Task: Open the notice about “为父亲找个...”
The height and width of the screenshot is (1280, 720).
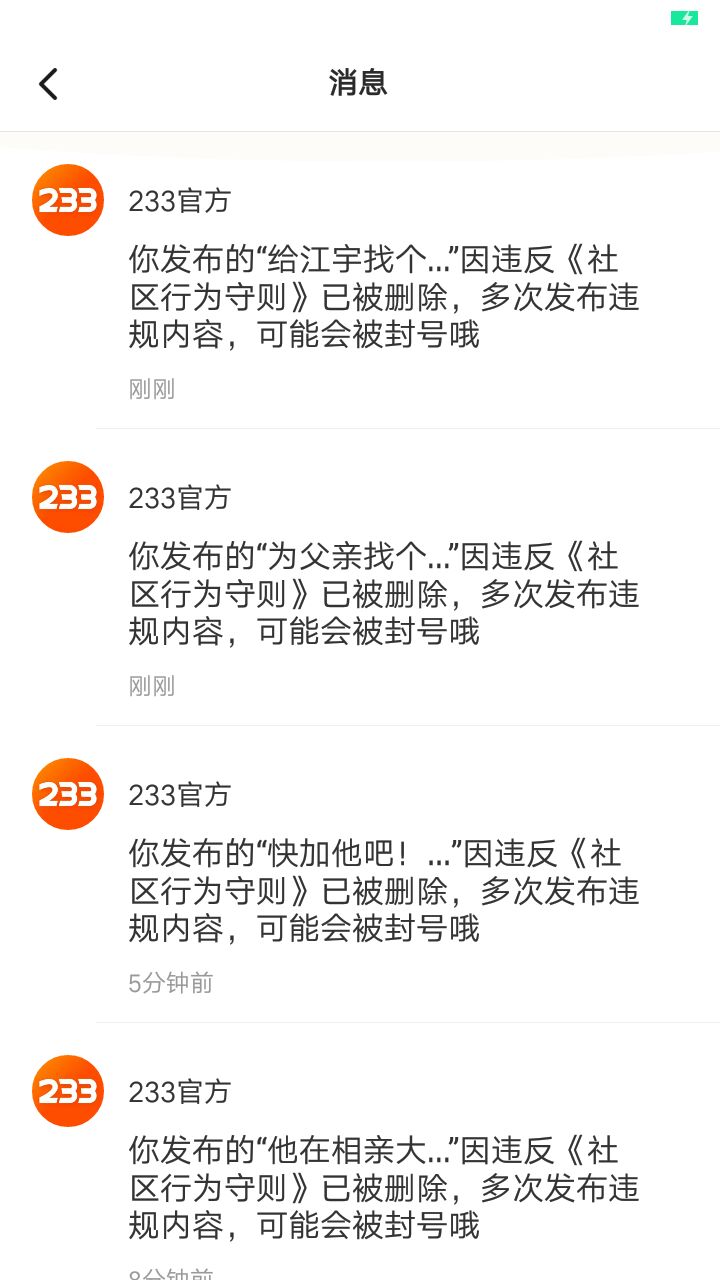Action: (x=384, y=594)
